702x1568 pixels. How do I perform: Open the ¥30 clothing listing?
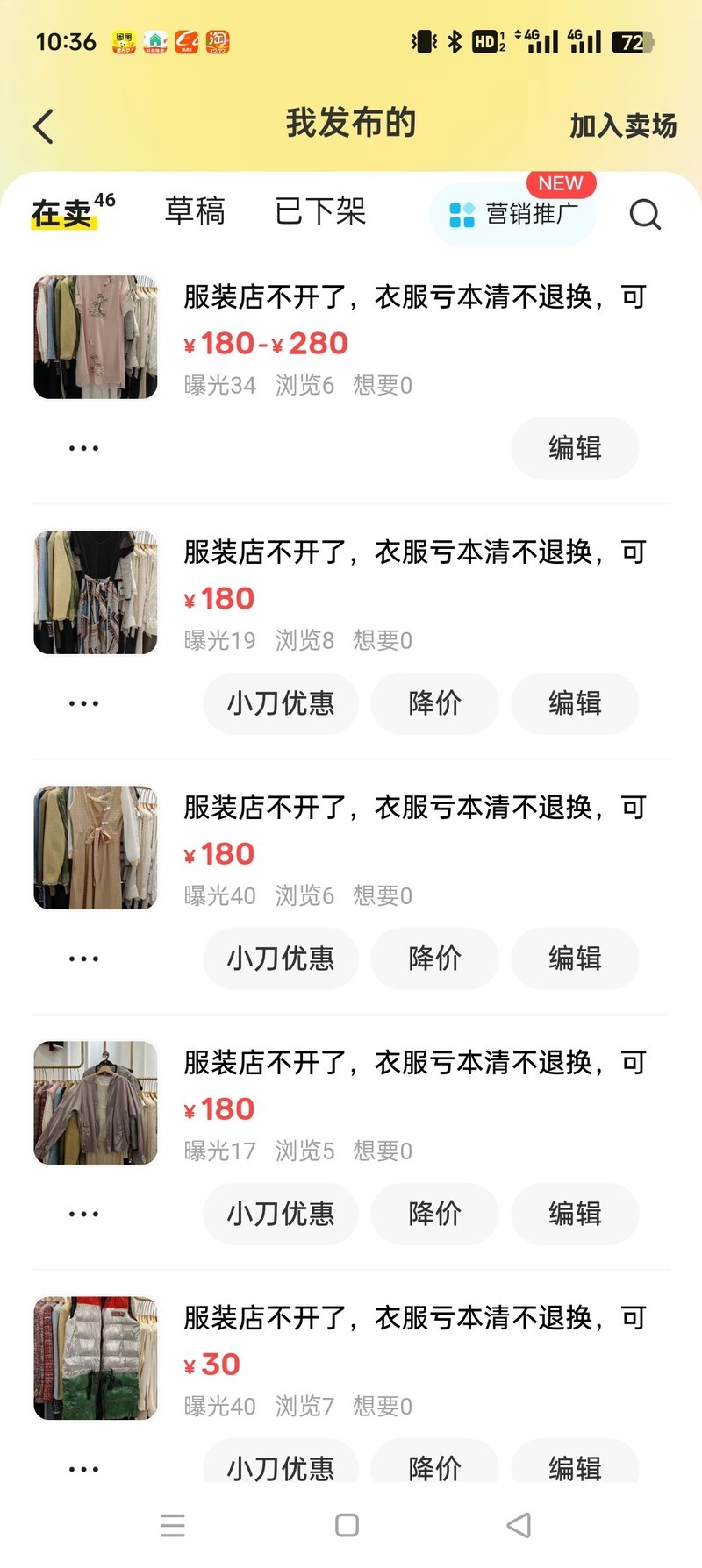(x=414, y=1318)
